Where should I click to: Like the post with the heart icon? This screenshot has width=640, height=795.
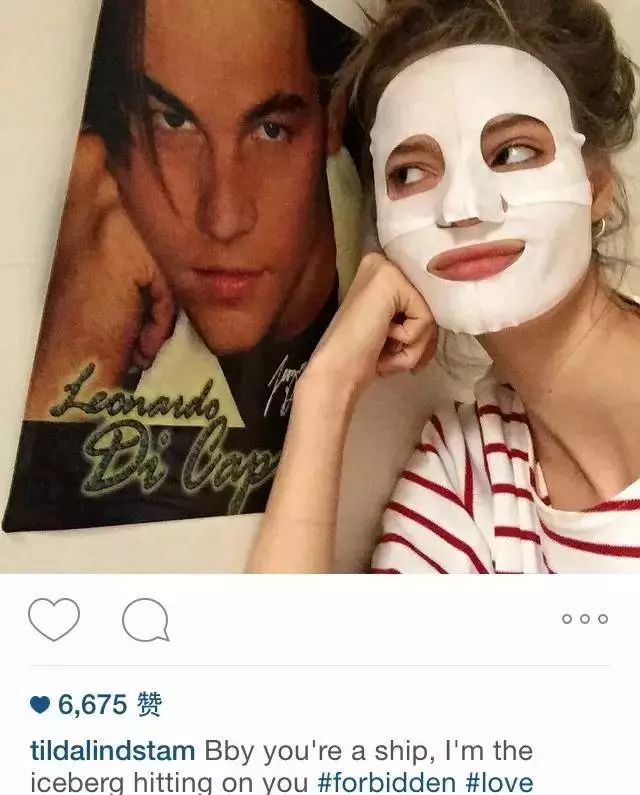tap(54, 619)
